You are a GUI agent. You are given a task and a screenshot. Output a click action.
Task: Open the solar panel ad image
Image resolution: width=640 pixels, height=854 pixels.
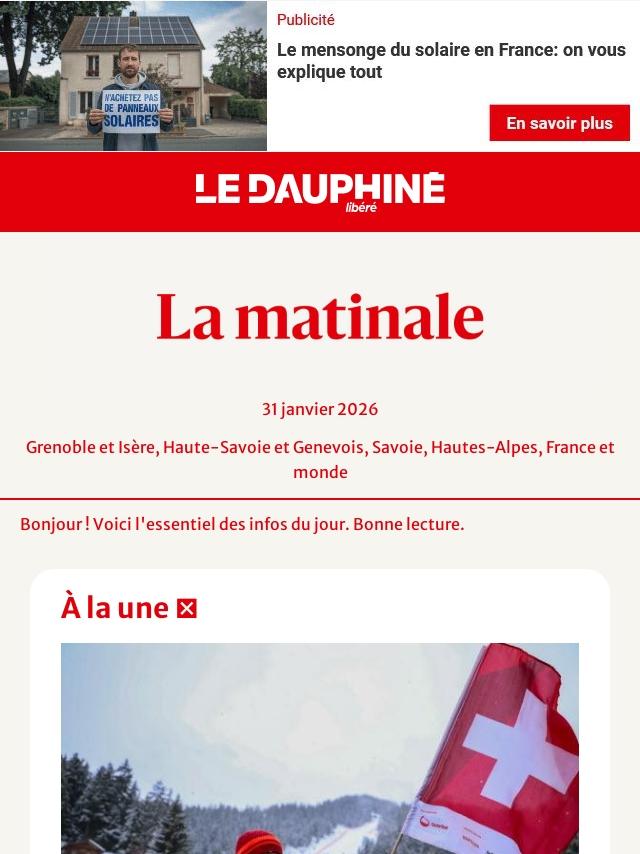[133, 76]
